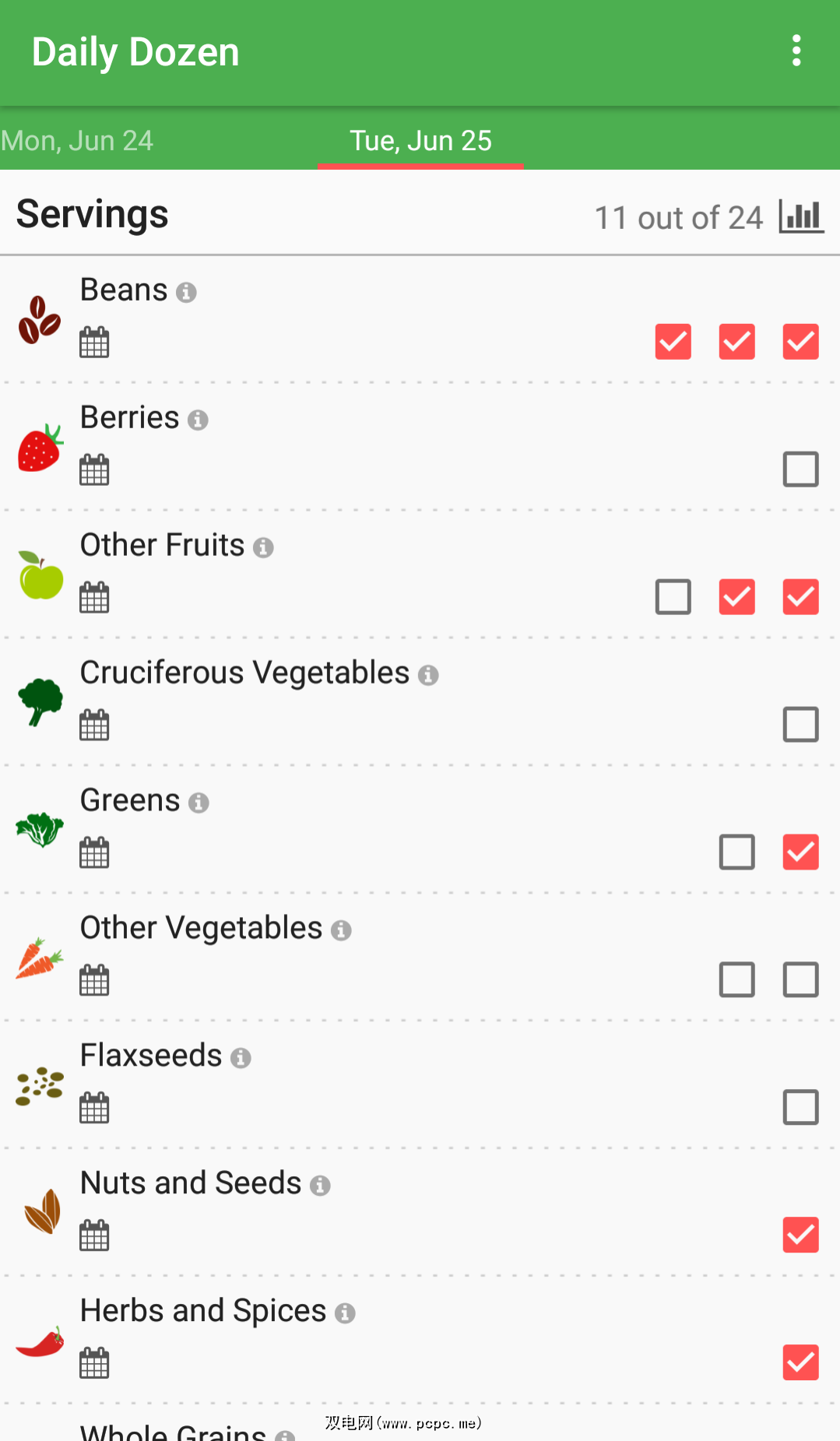This screenshot has width=840, height=1441.
Task: Check the Cruciferous Vegetables serving box
Action: 800,725
